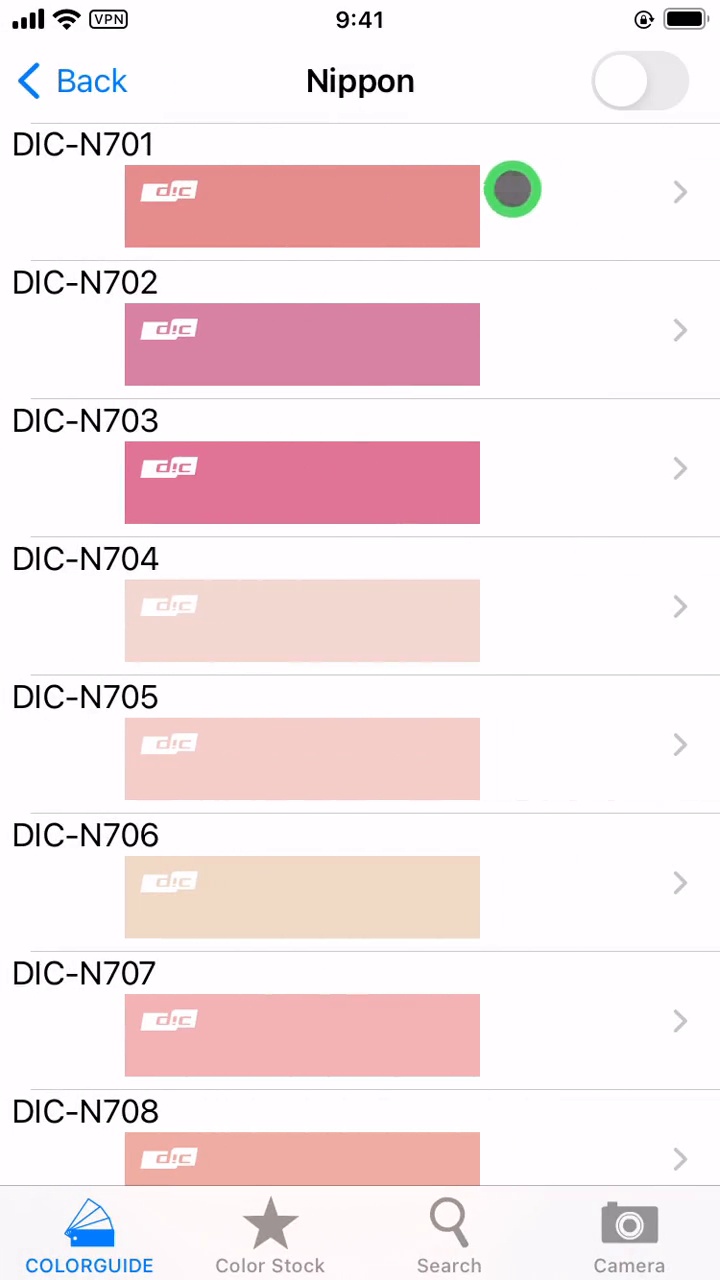Open the Camera tab
The image size is (720, 1280).
coord(629,1235)
